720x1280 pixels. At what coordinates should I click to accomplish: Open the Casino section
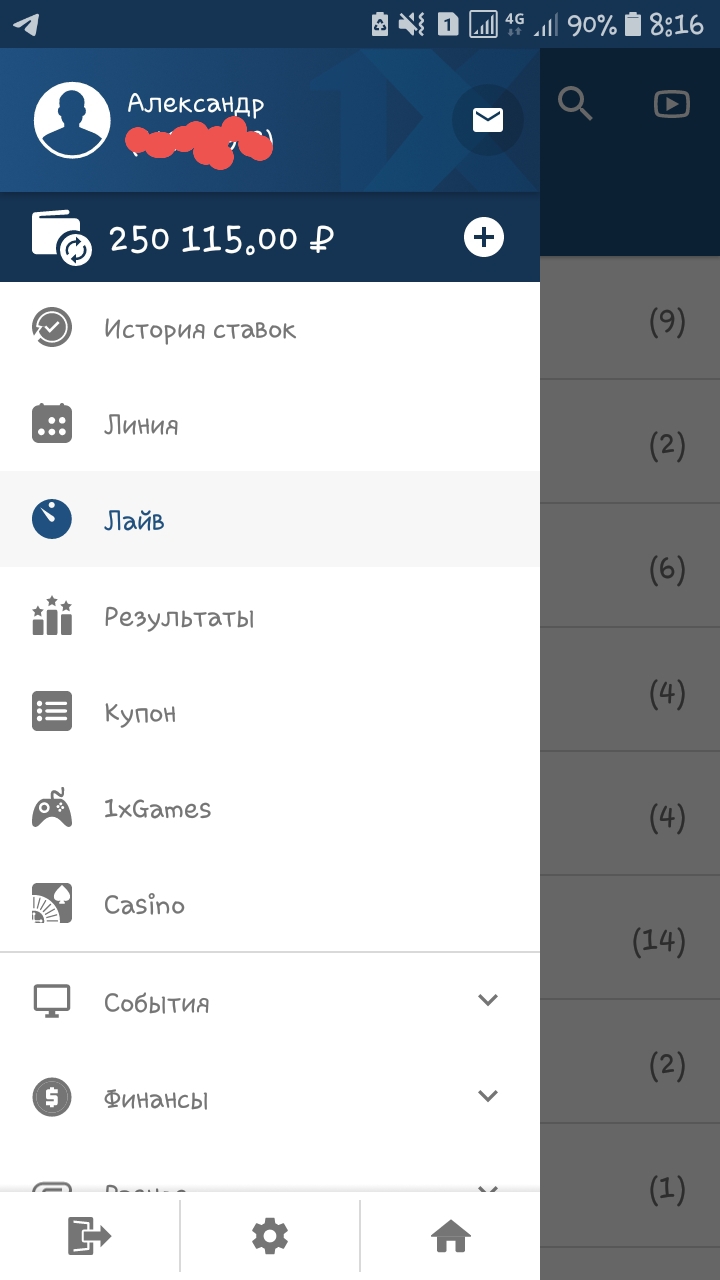(144, 905)
